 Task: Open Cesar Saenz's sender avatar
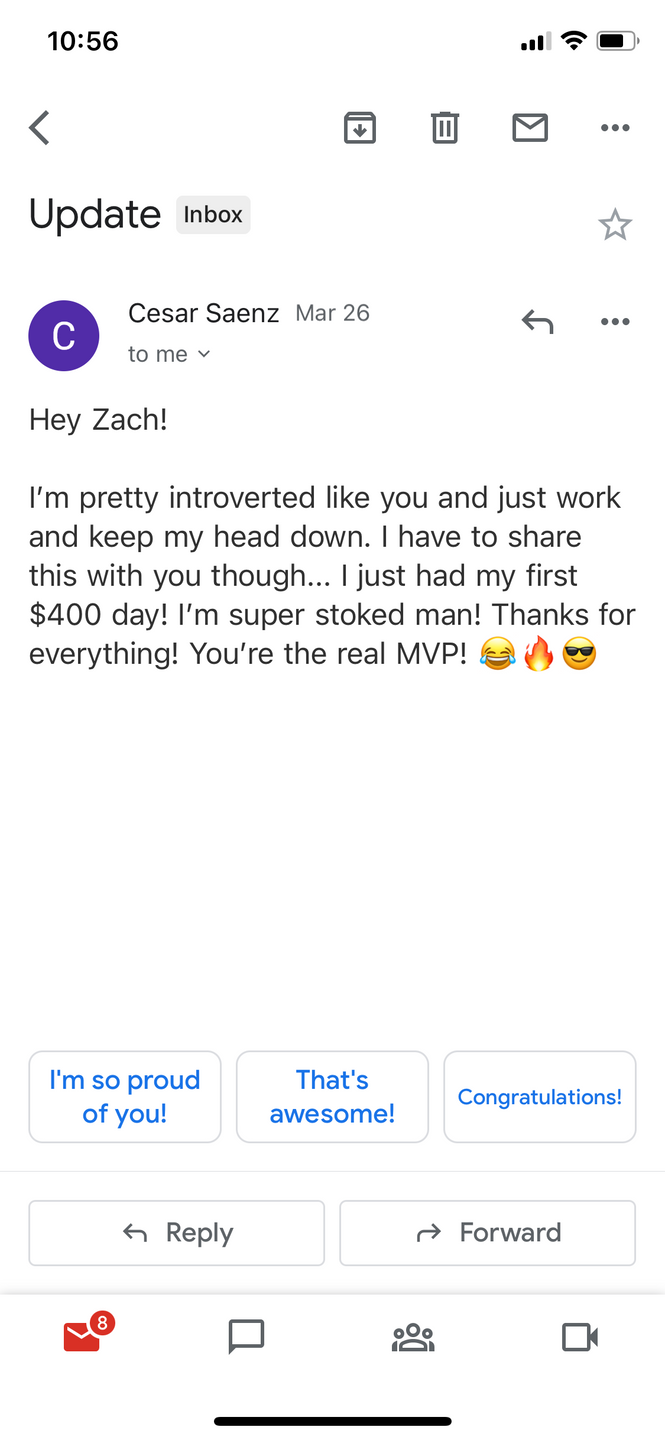[x=64, y=336]
